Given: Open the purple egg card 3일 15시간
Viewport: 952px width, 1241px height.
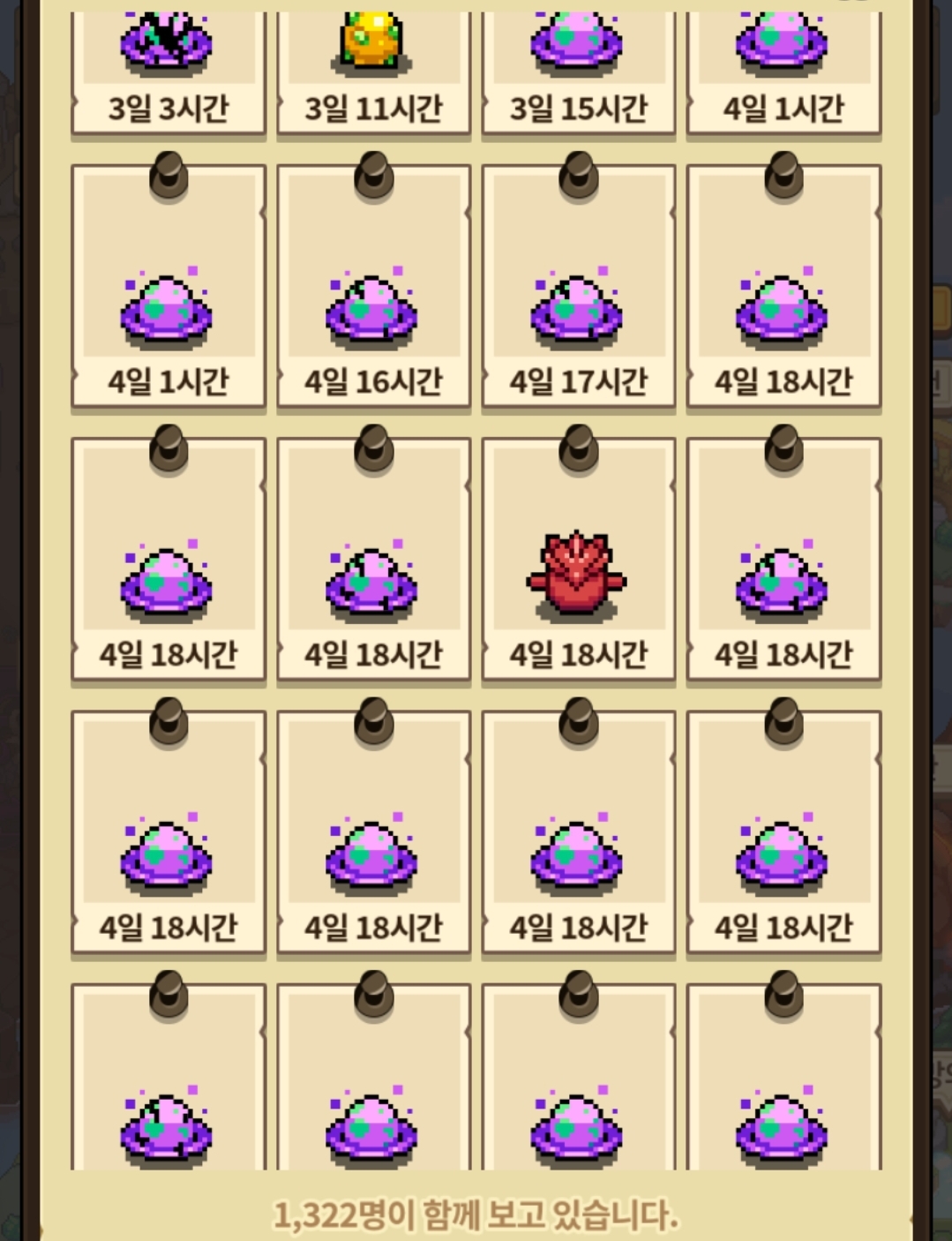Looking at the screenshot, I should point(578,75).
